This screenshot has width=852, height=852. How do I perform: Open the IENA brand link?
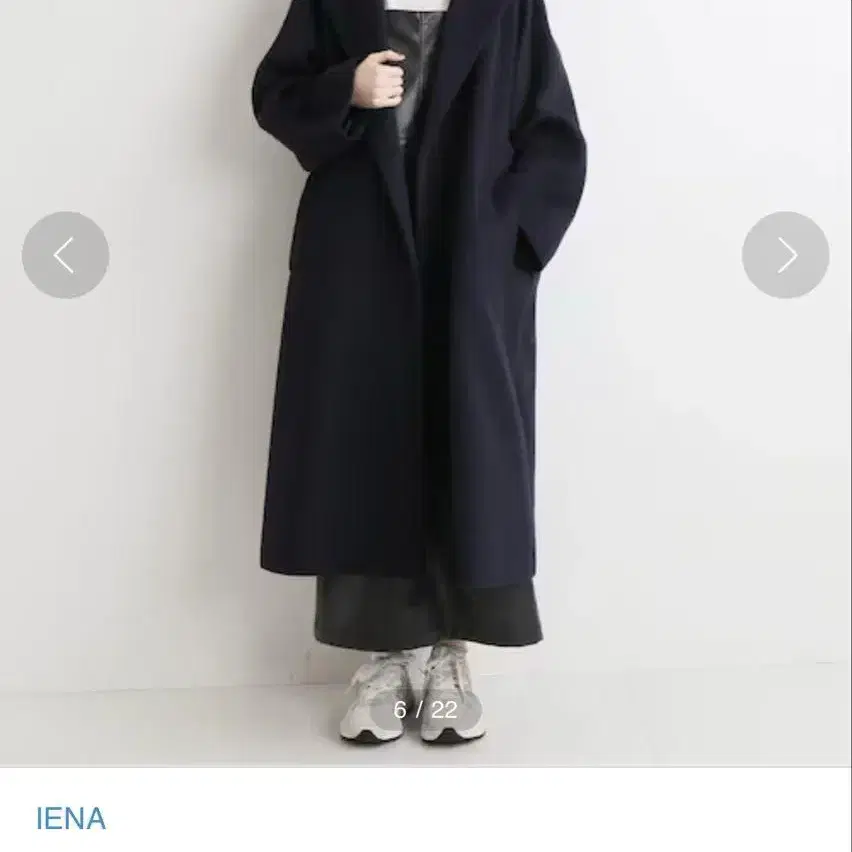pos(71,818)
